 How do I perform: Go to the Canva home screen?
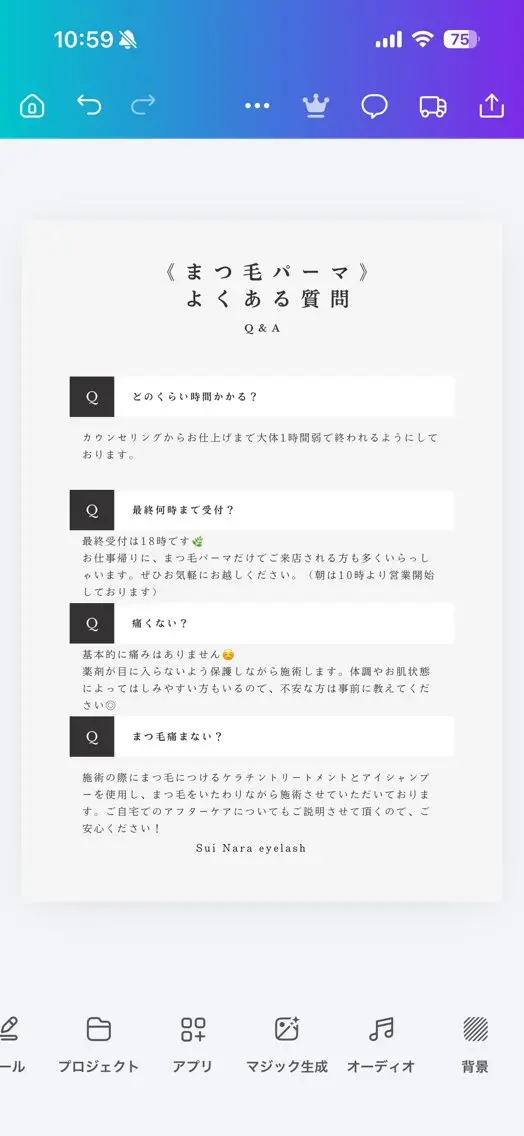(32, 106)
